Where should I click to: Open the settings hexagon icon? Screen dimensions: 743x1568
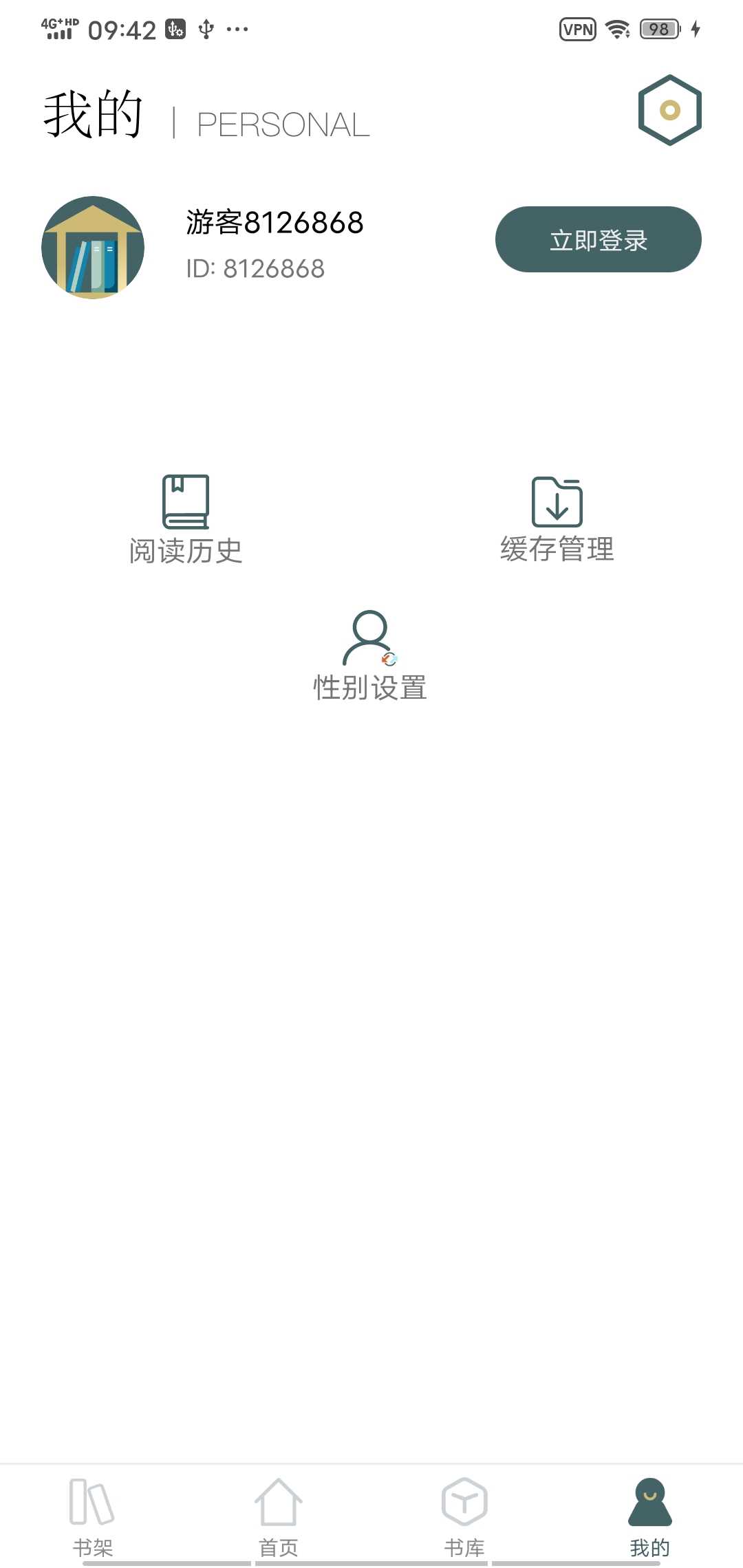click(x=669, y=109)
